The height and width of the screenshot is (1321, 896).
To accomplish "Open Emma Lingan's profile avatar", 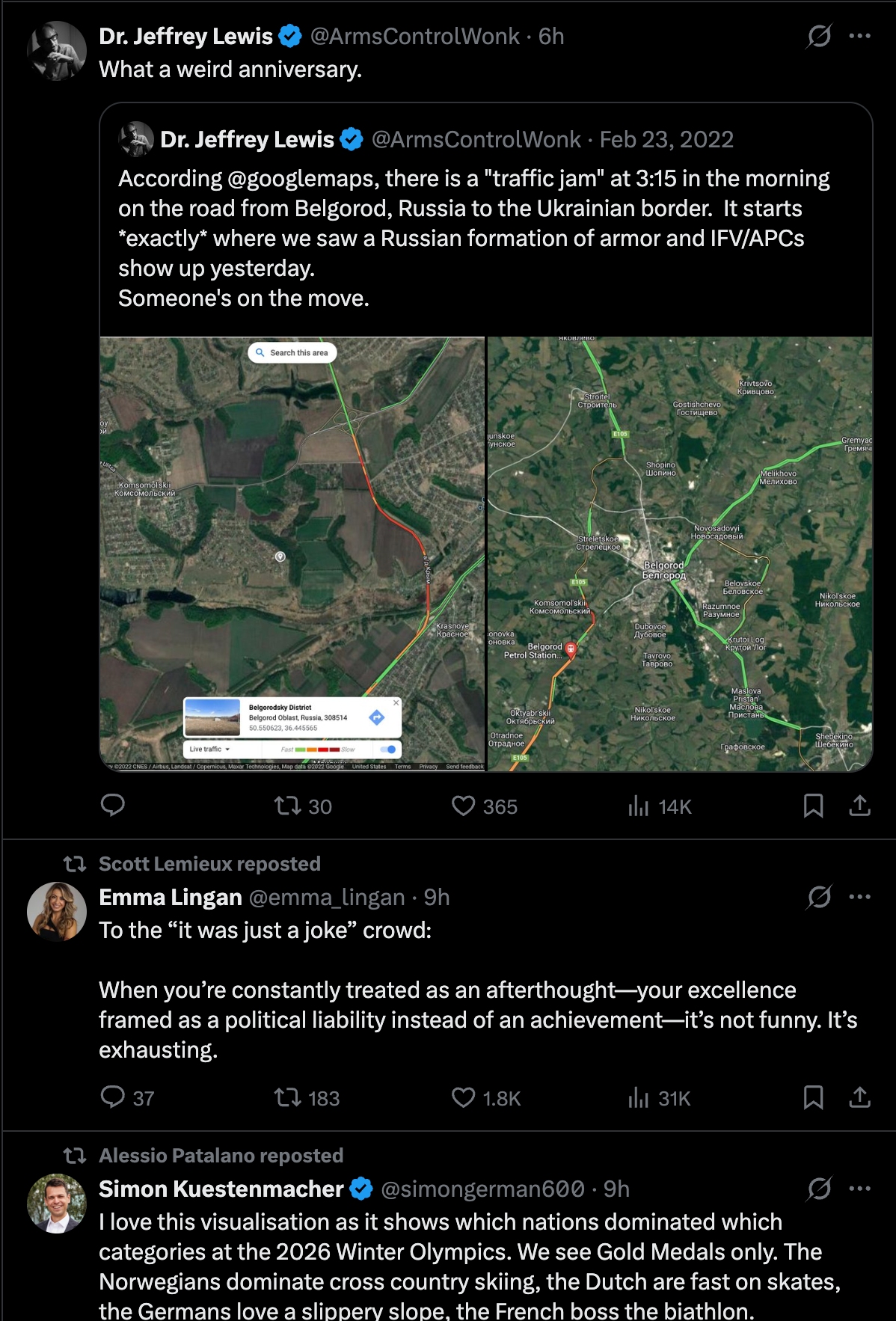I will click(57, 911).
